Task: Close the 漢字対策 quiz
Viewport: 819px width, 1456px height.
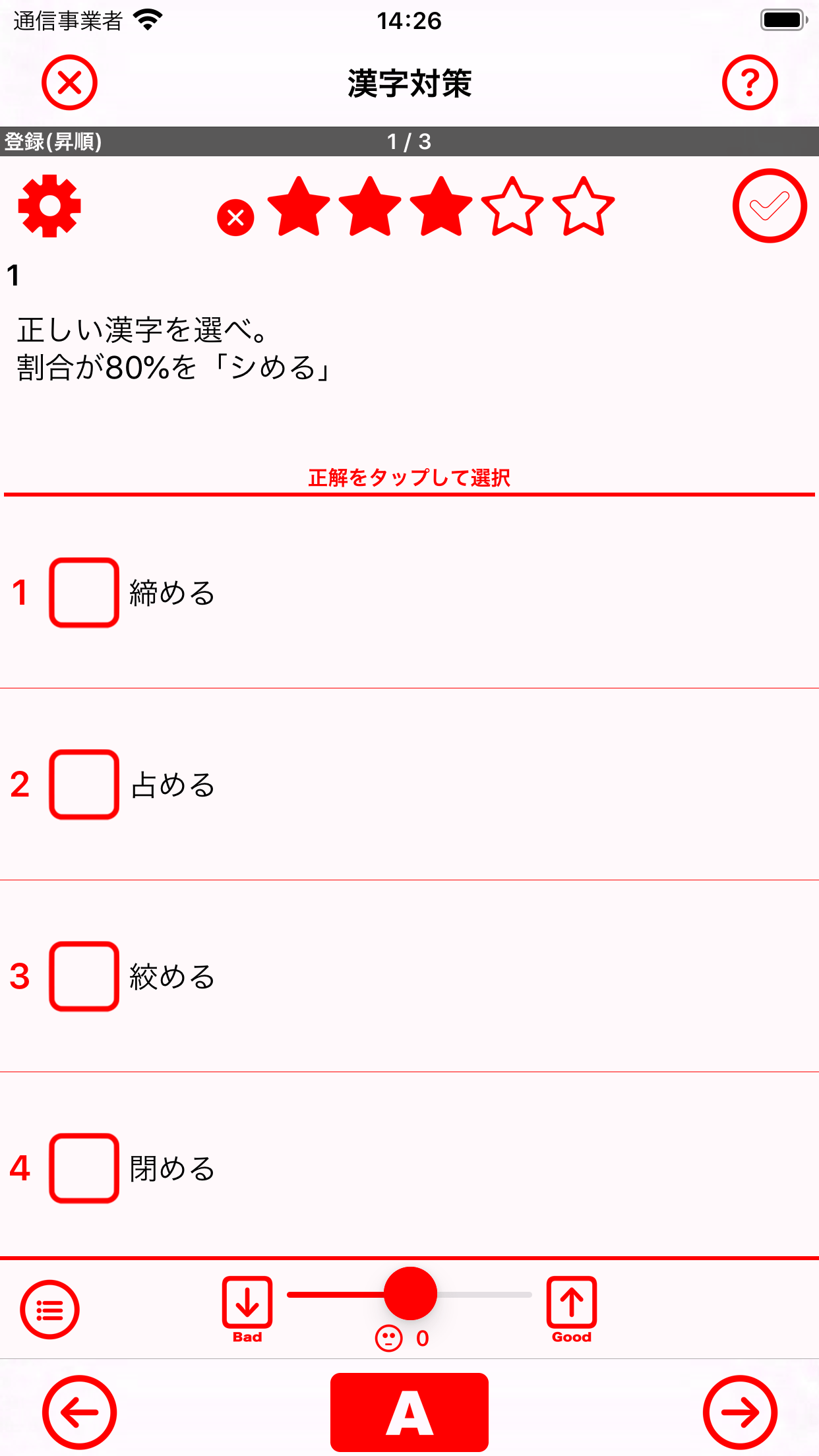Action: click(69, 83)
